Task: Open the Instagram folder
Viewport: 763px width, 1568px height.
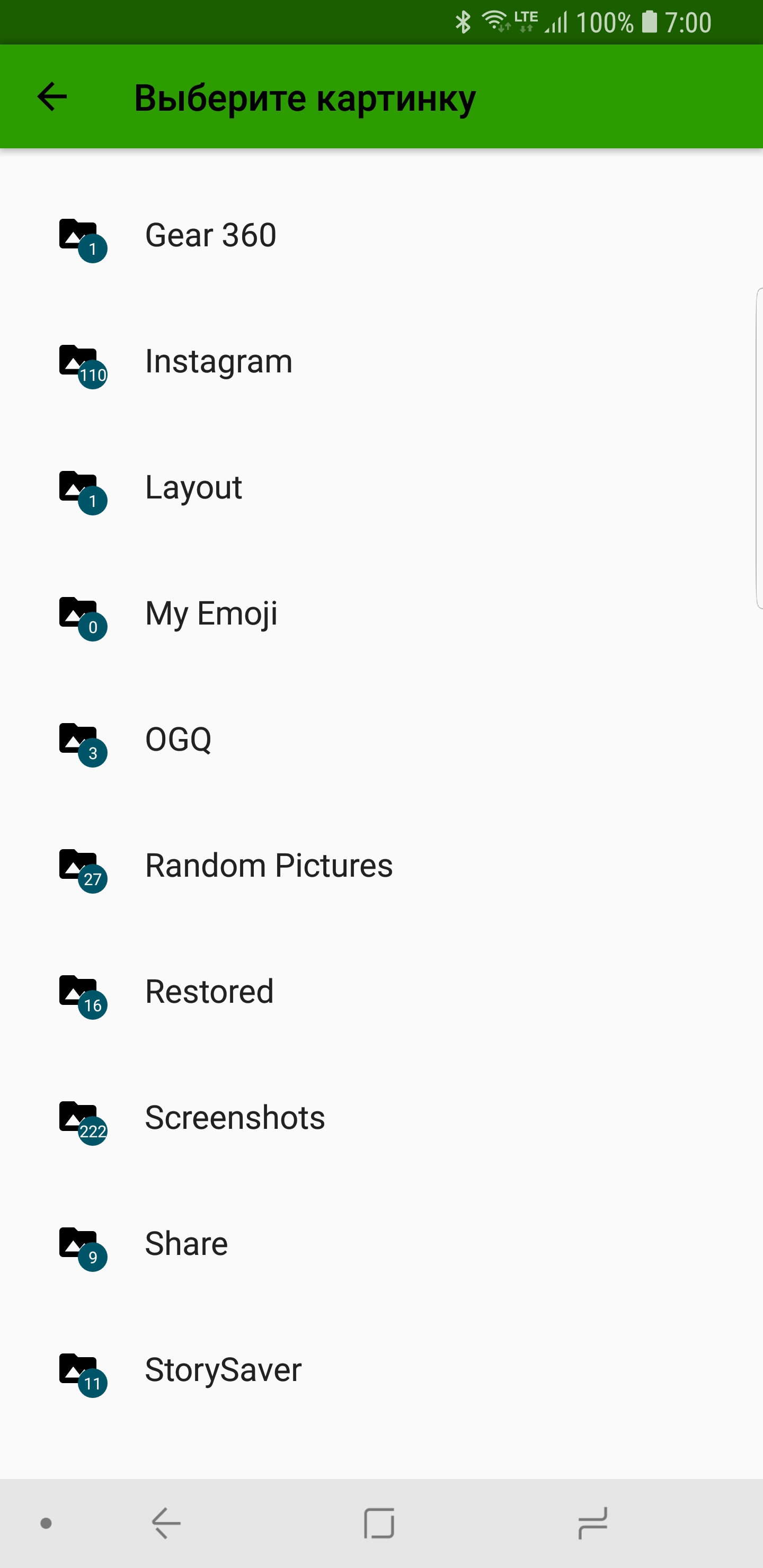Action: click(x=381, y=362)
